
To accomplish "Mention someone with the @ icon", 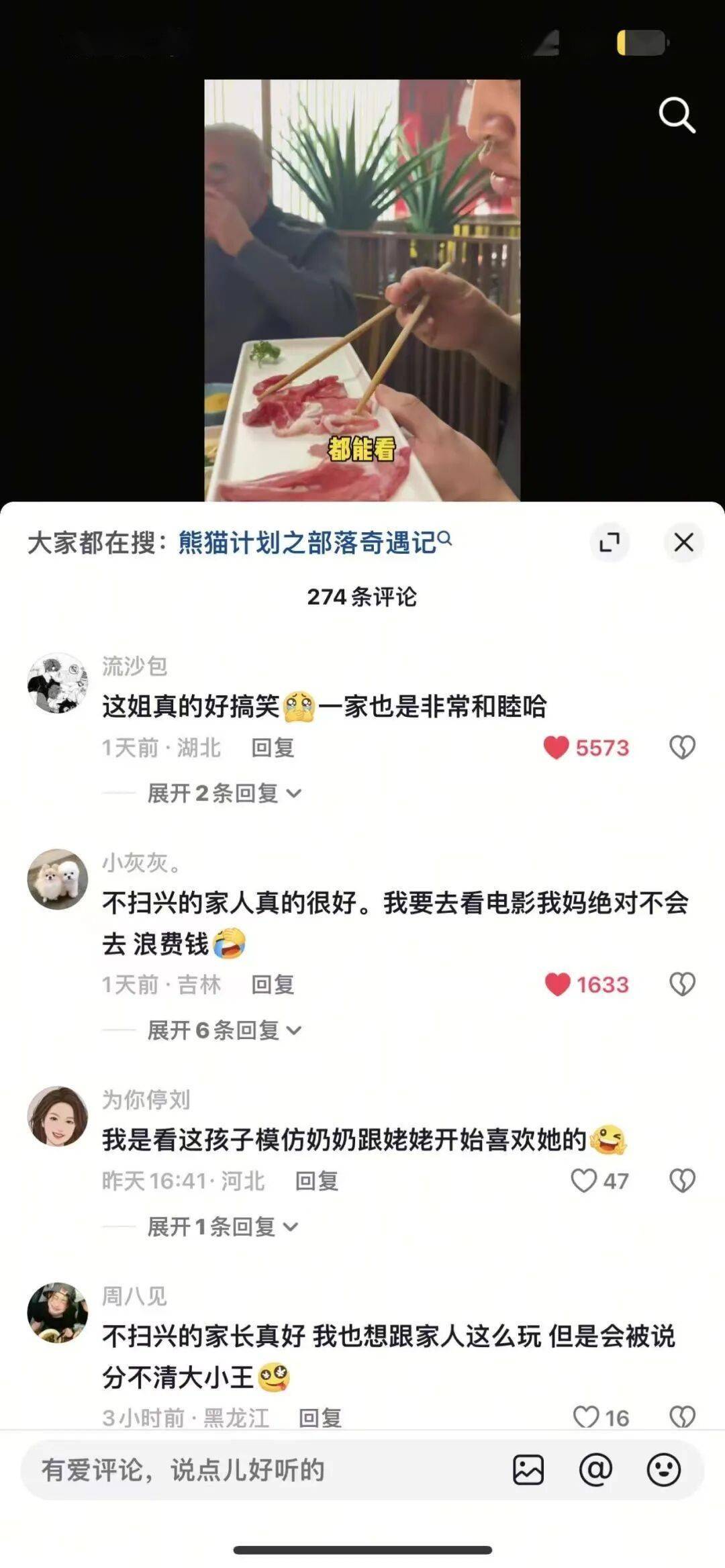I will point(595,1470).
